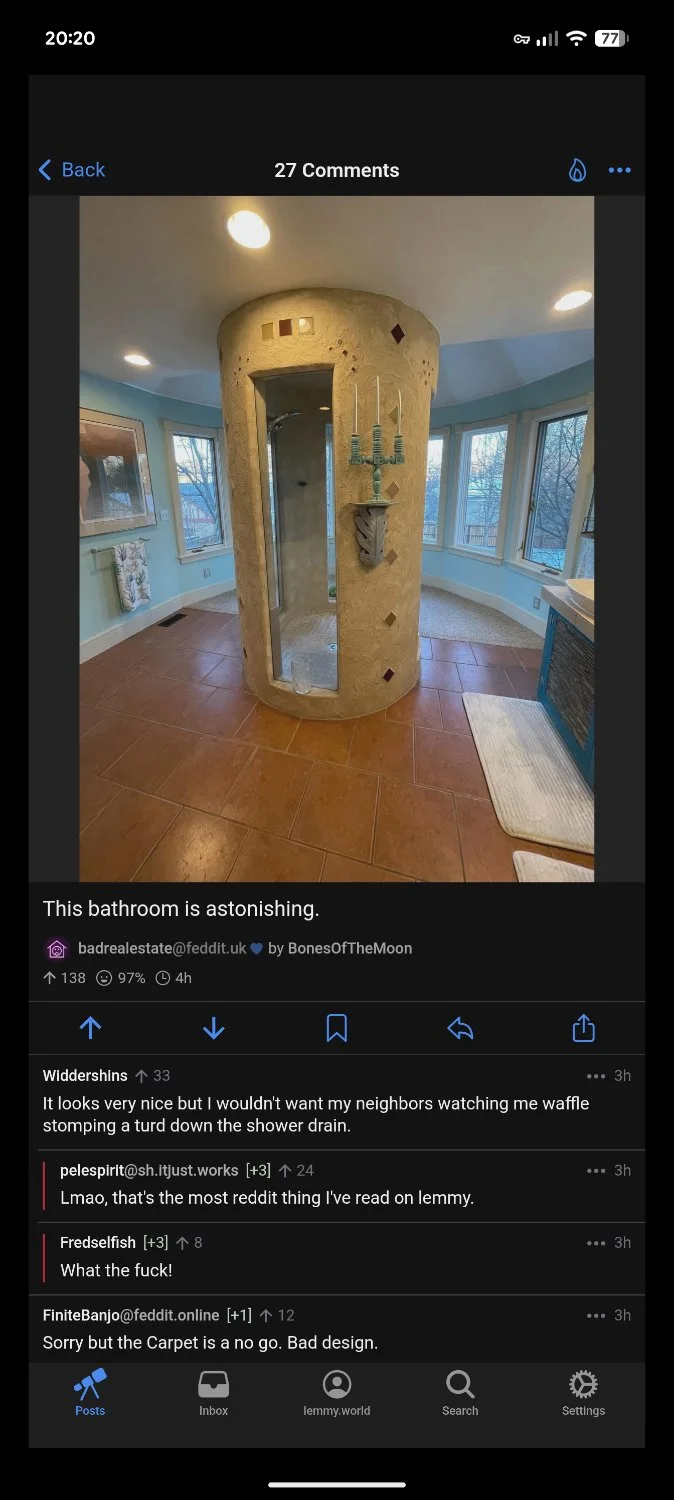
Task: Switch to the Search tab
Action: point(460,1393)
